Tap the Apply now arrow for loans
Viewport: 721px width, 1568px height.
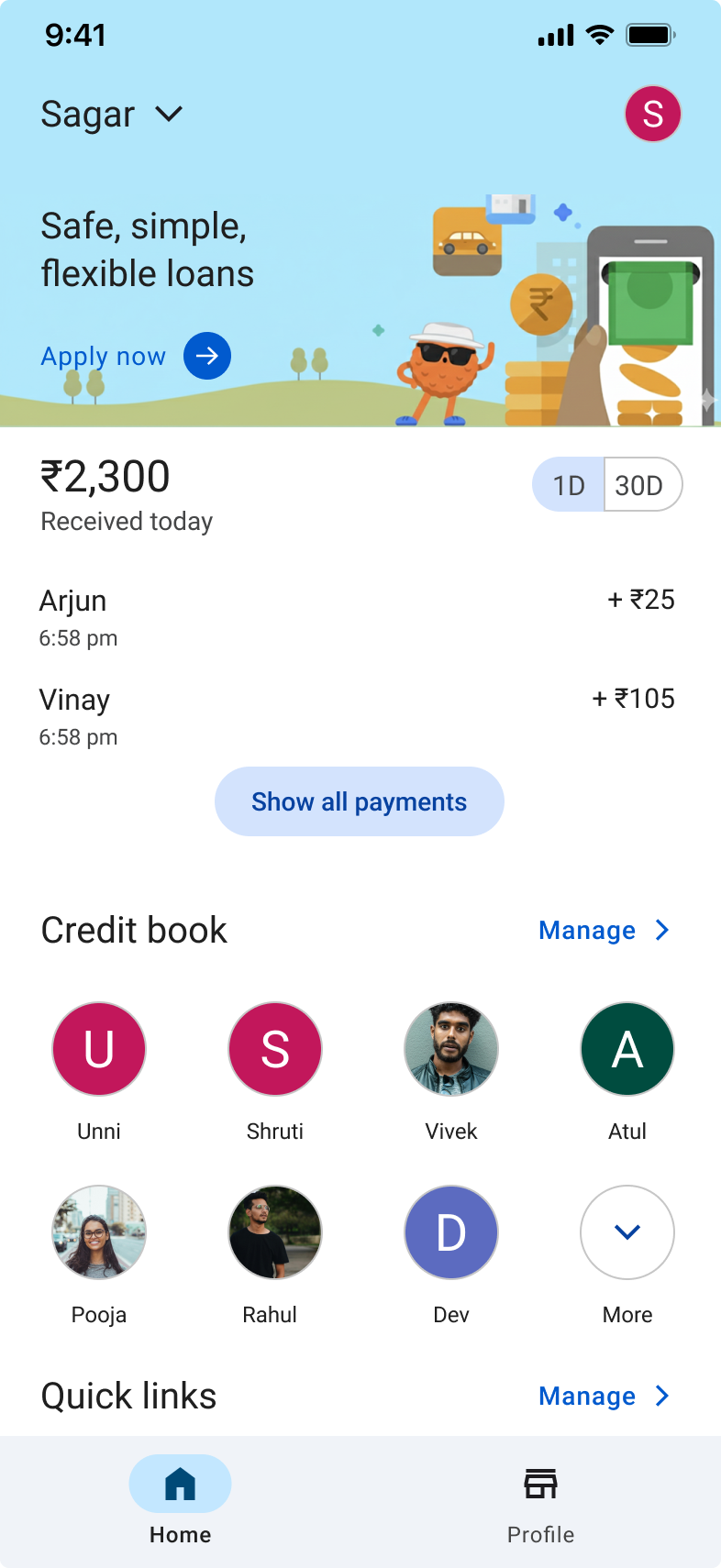pyautogui.click(x=206, y=356)
